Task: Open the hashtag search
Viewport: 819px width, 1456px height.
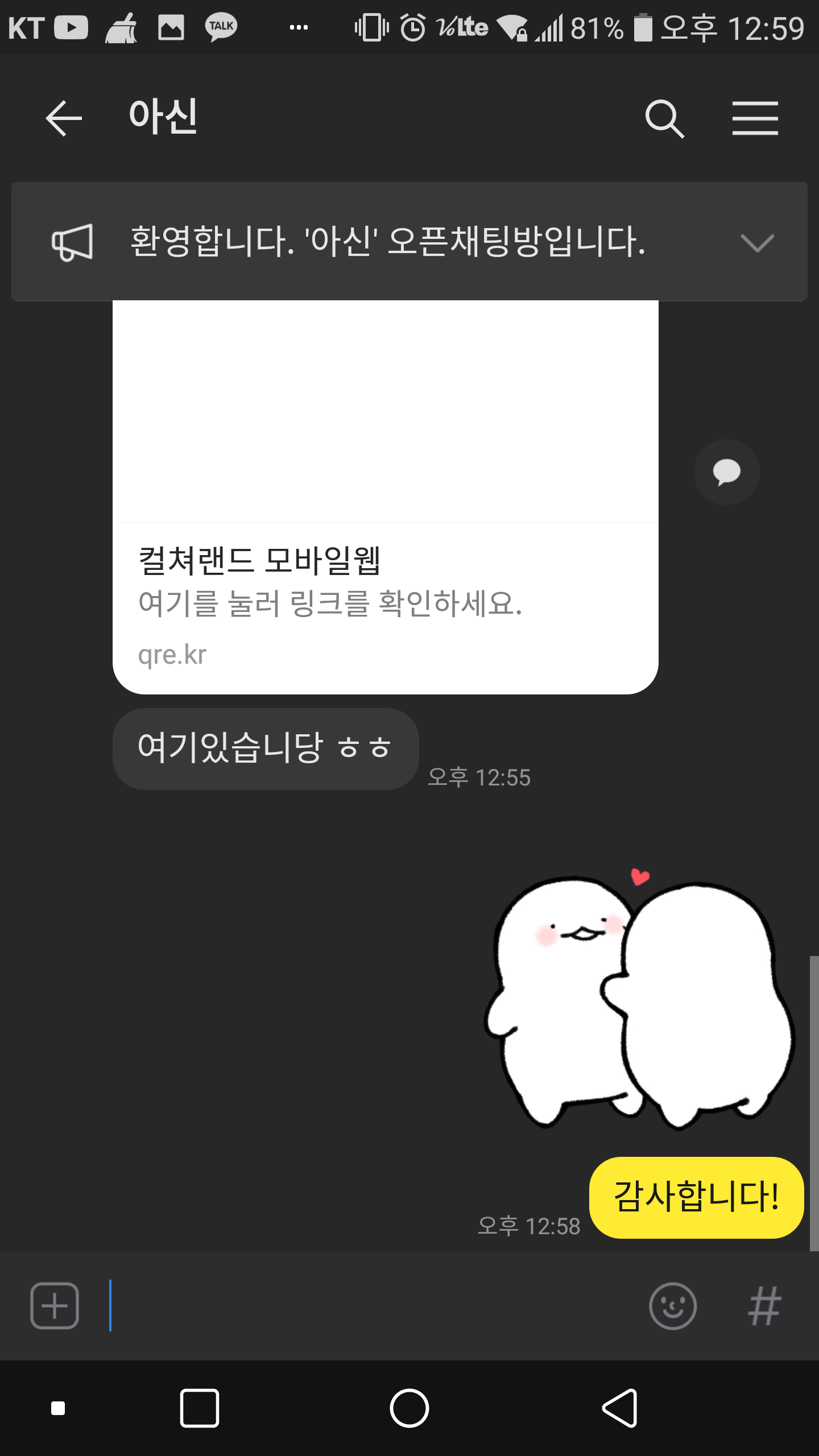Action: [765, 1306]
